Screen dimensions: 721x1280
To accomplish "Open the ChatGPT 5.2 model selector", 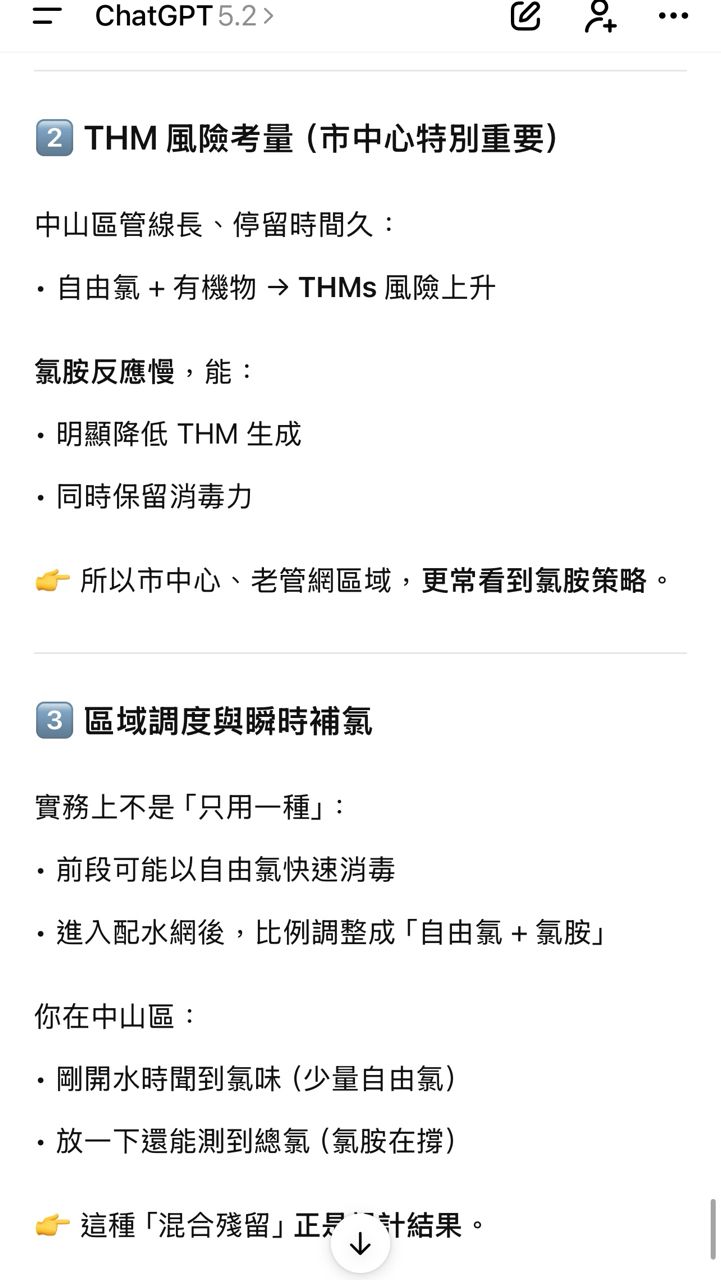I will [x=184, y=17].
